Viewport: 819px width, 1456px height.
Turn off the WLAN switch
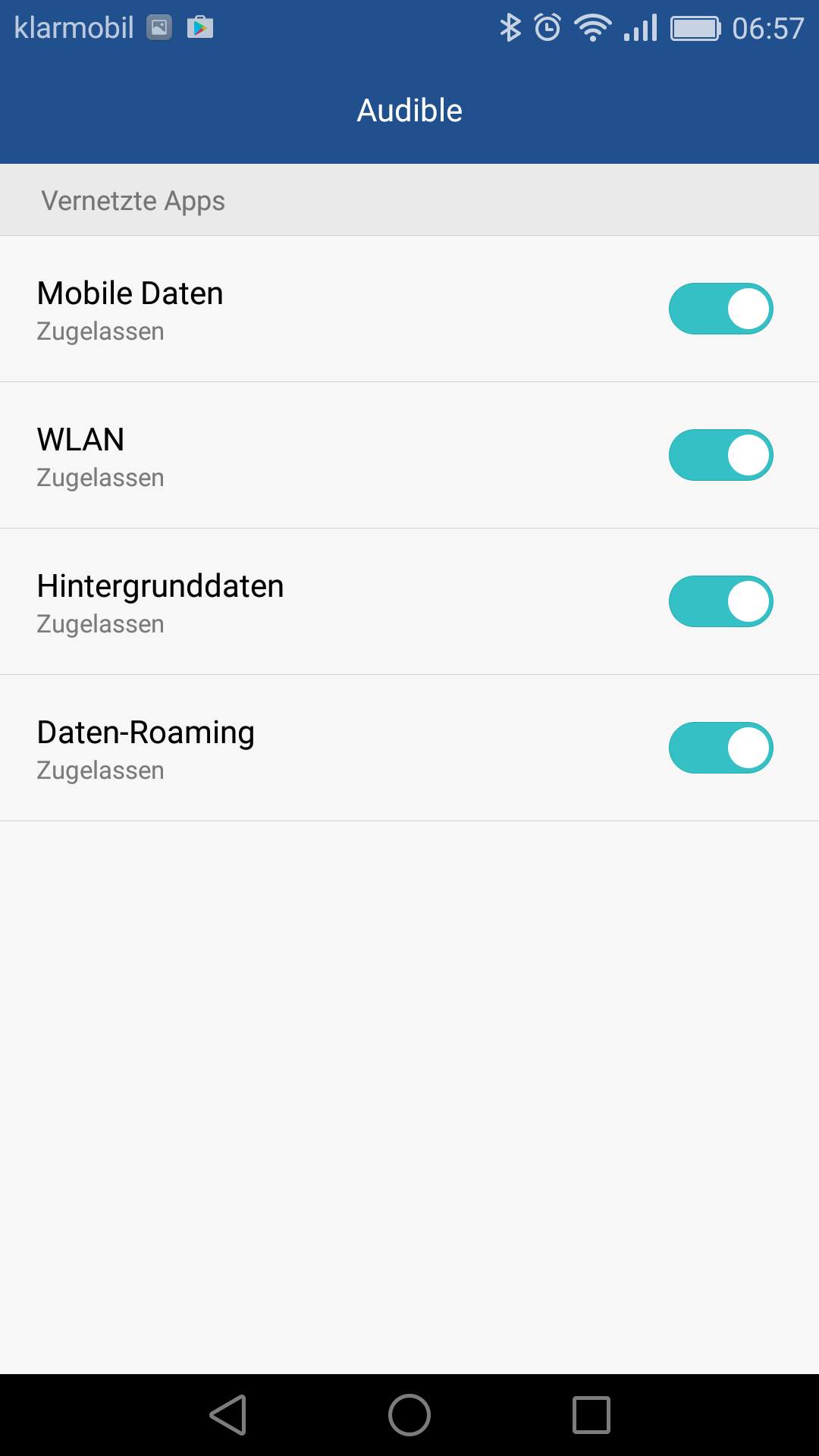[x=720, y=455]
